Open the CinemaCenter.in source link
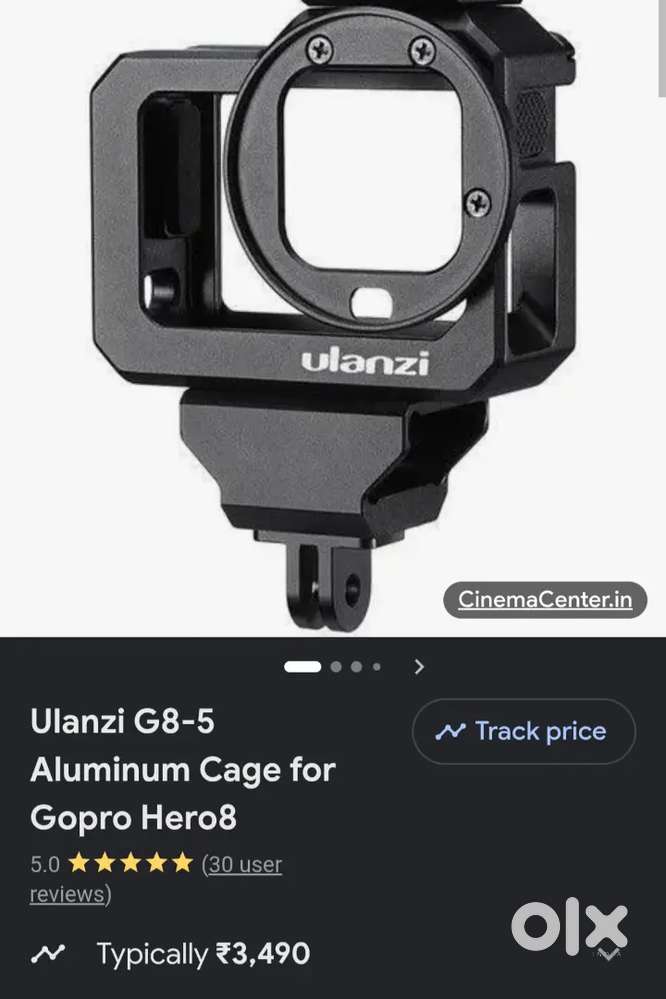 545,600
